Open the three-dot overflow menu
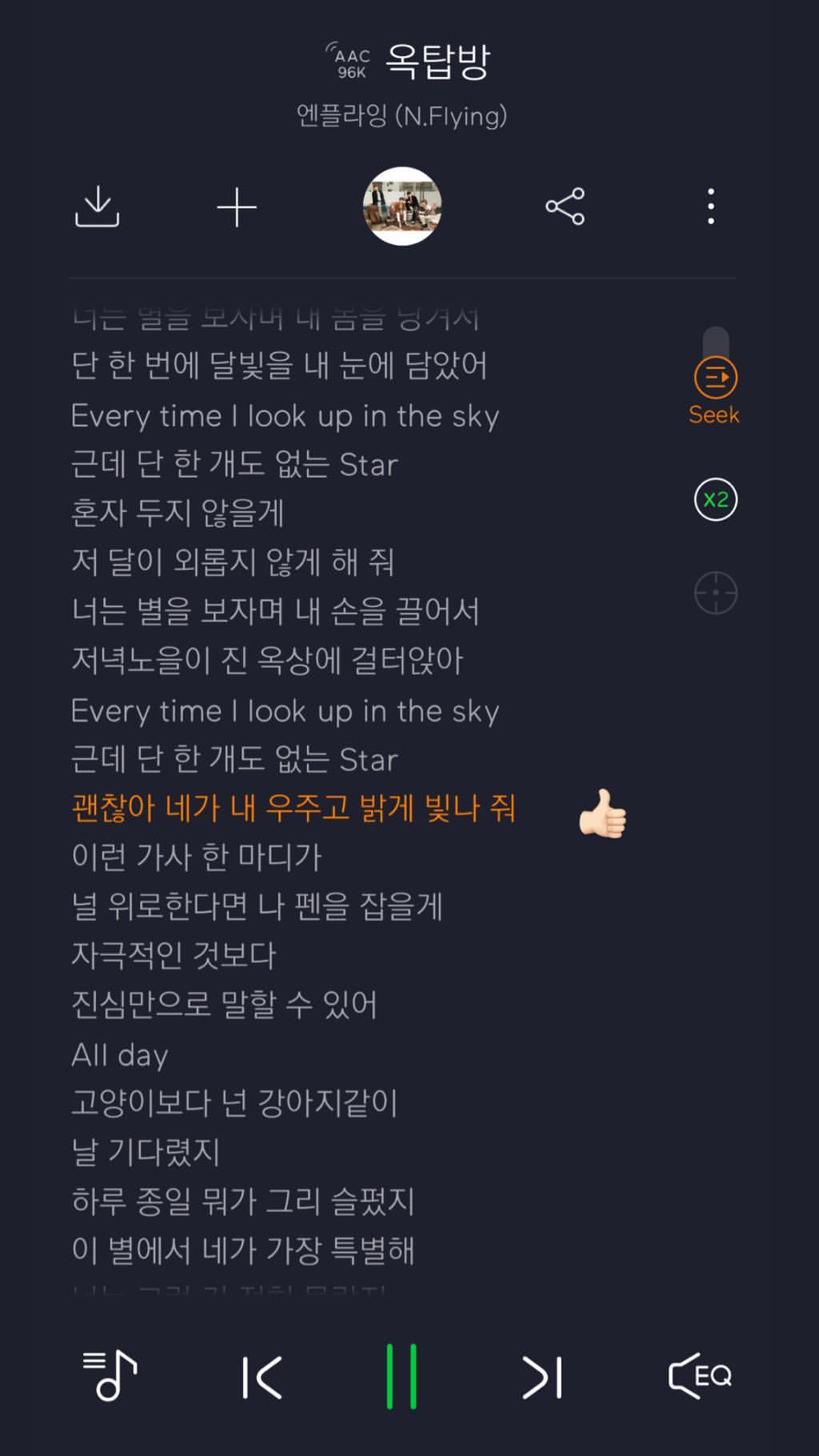The image size is (819, 1456). pyautogui.click(x=711, y=206)
